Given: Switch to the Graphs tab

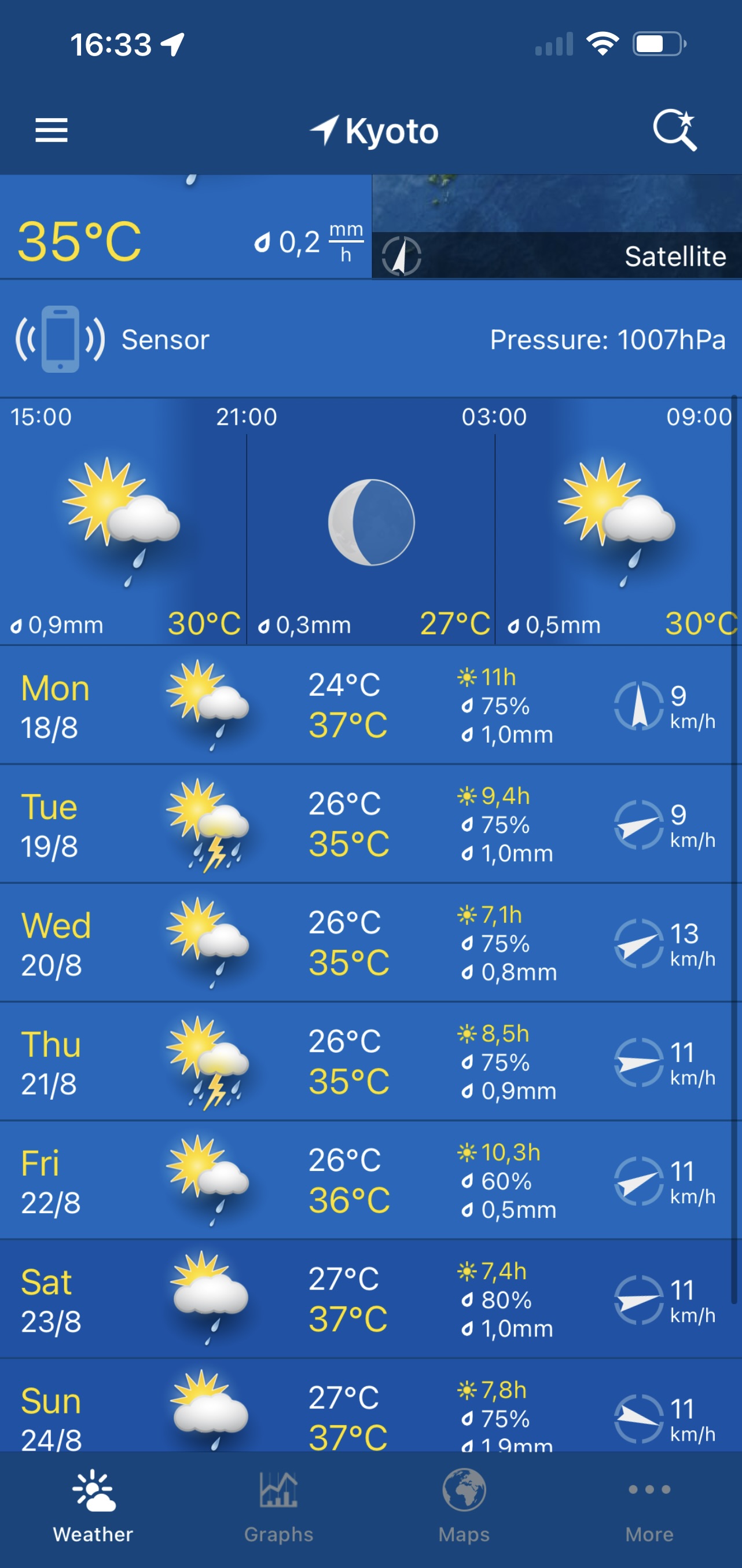Looking at the screenshot, I should (278, 1507).
